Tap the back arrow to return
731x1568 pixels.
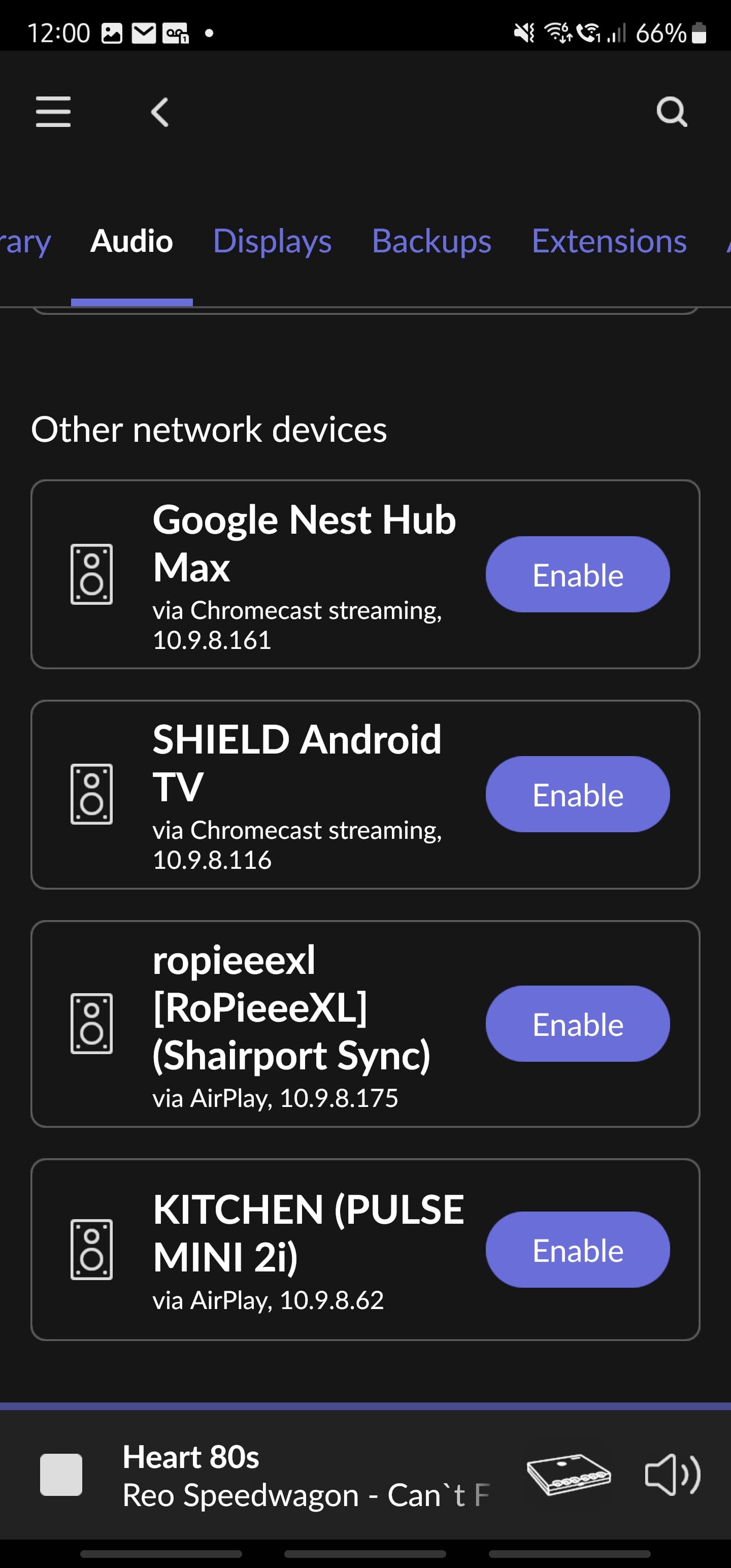(x=159, y=113)
